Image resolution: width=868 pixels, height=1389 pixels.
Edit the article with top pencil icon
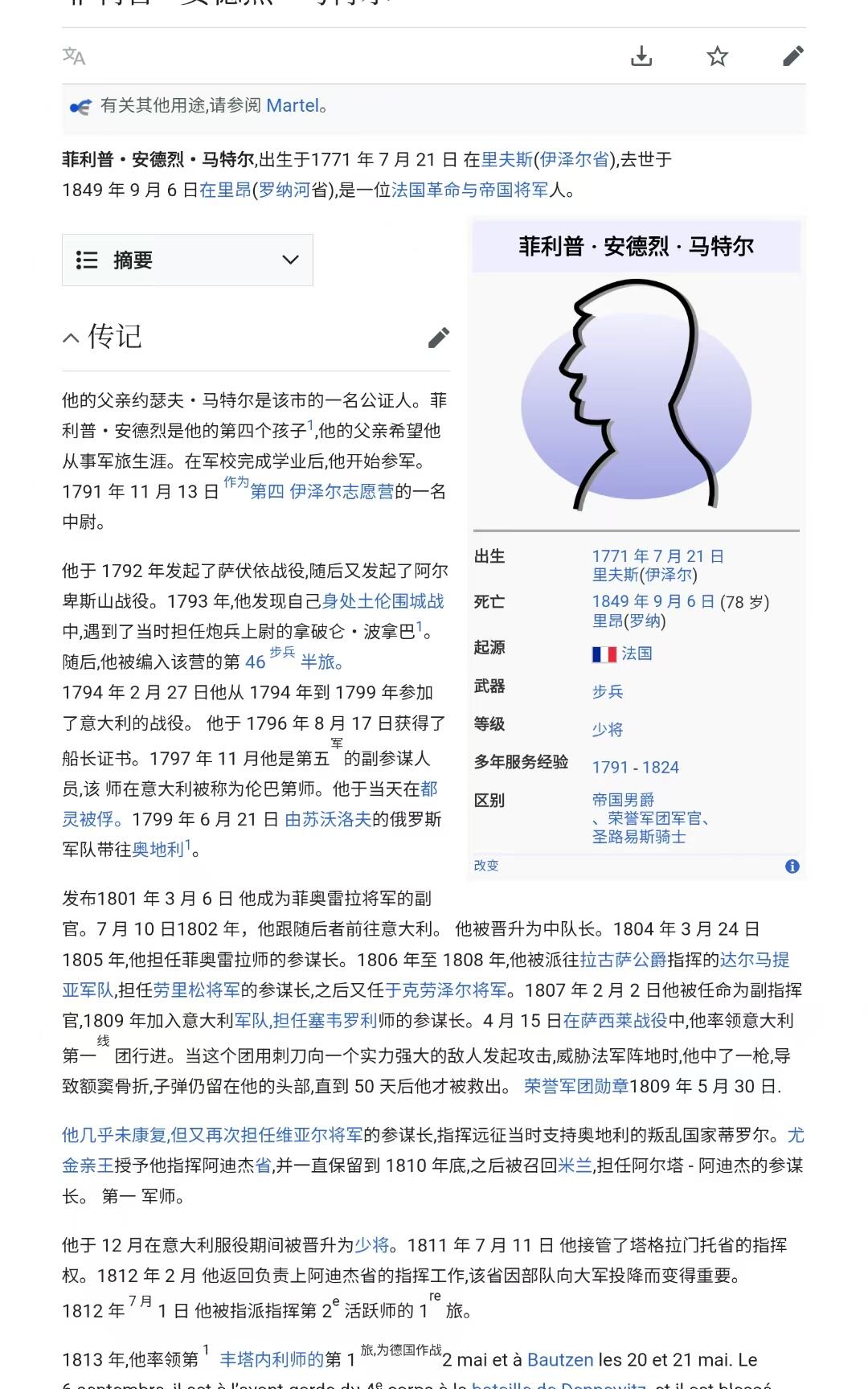coord(792,57)
